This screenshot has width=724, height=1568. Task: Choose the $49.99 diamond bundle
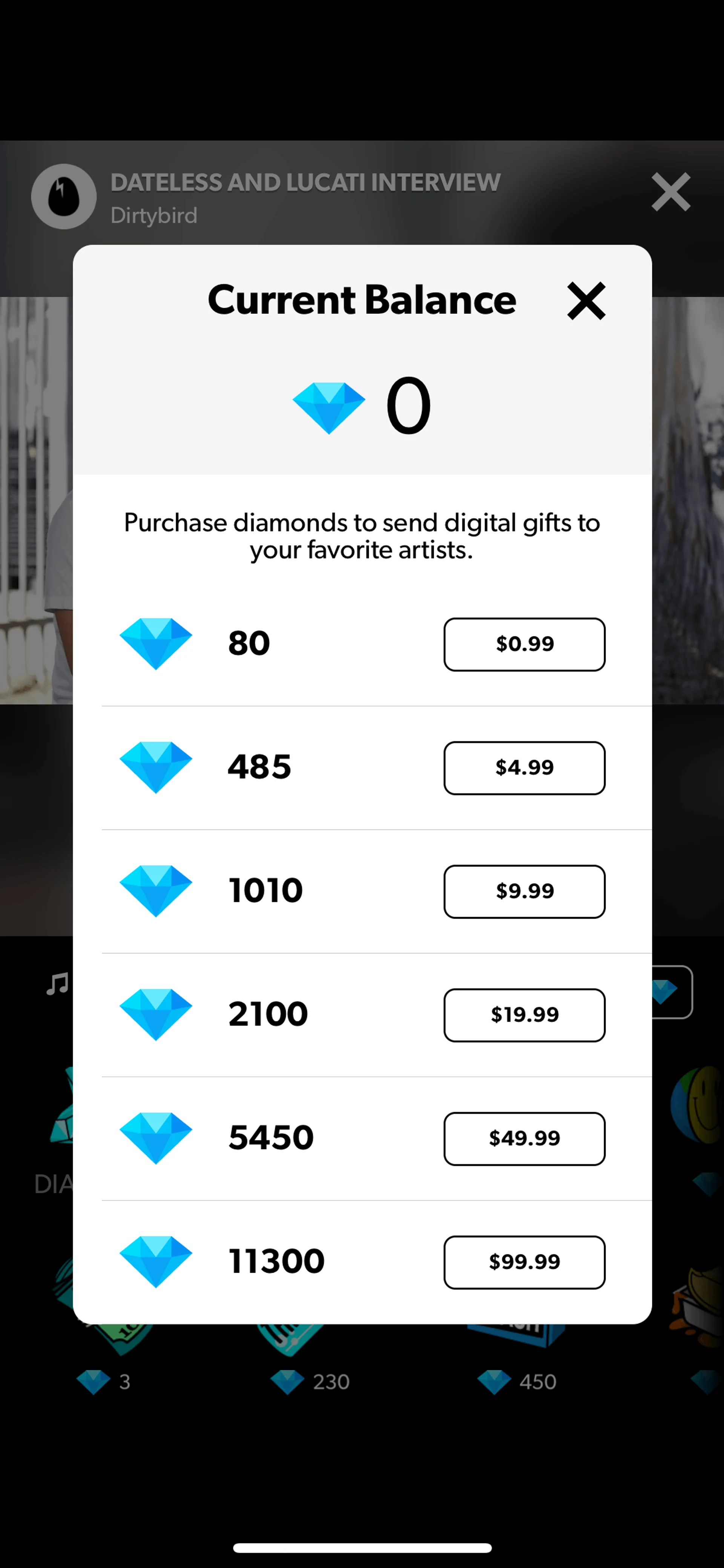pos(524,1138)
